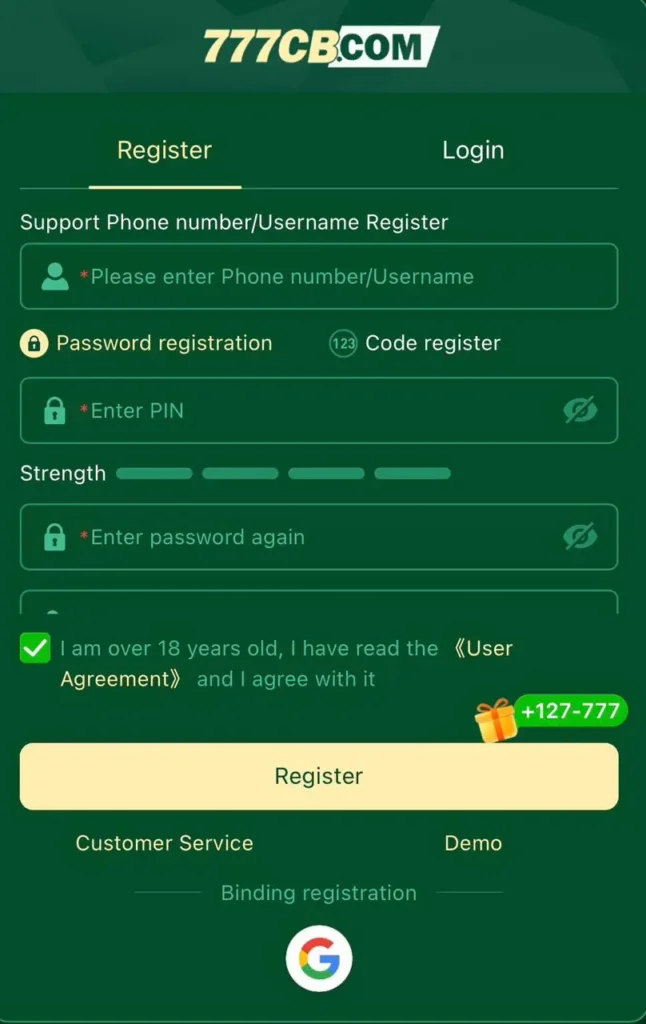Show the PIN with the eye icon
Image resolution: width=646 pixels, height=1024 pixels.
(x=580, y=410)
